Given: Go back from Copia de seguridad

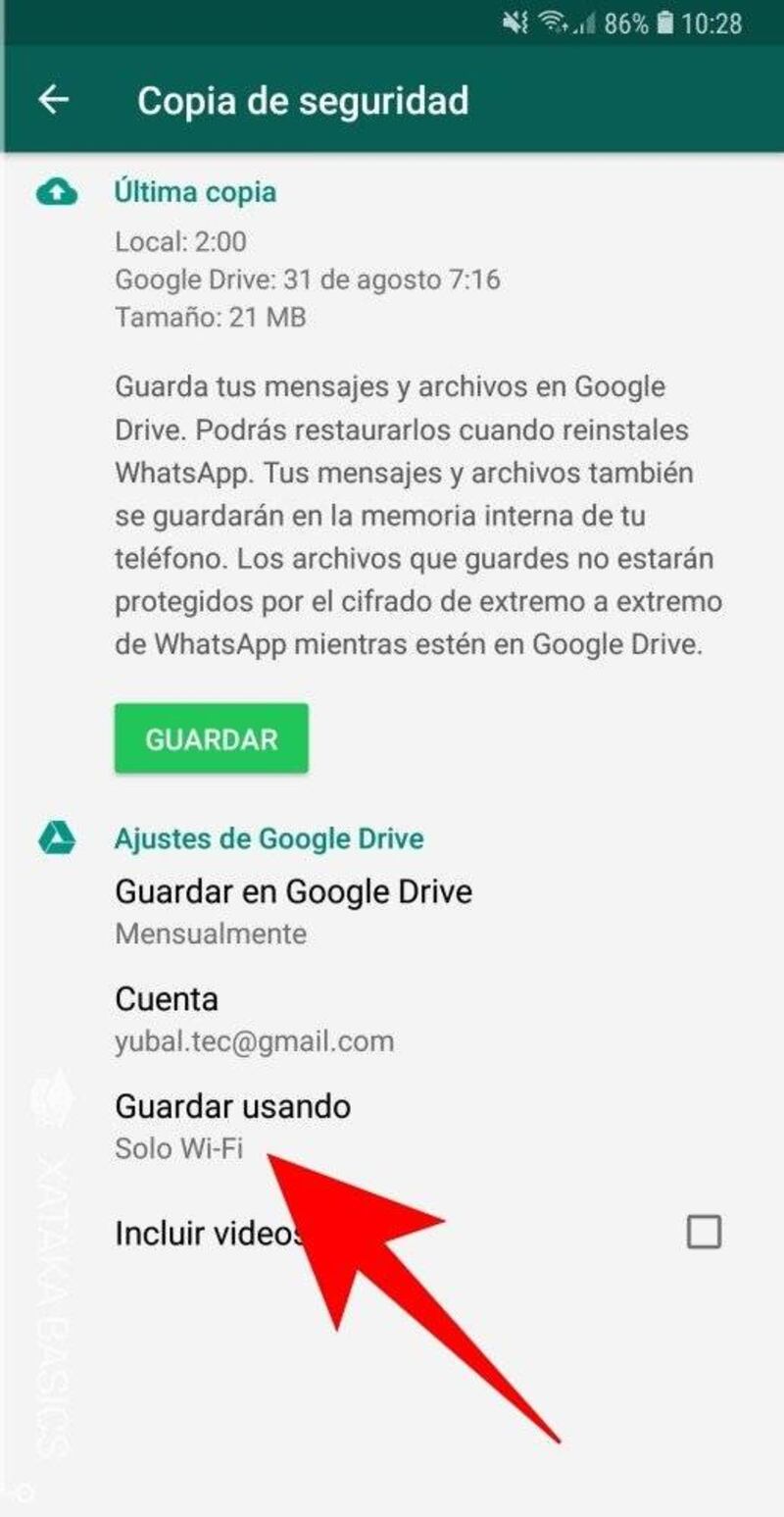Looking at the screenshot, I should click(x=53, y=100).
